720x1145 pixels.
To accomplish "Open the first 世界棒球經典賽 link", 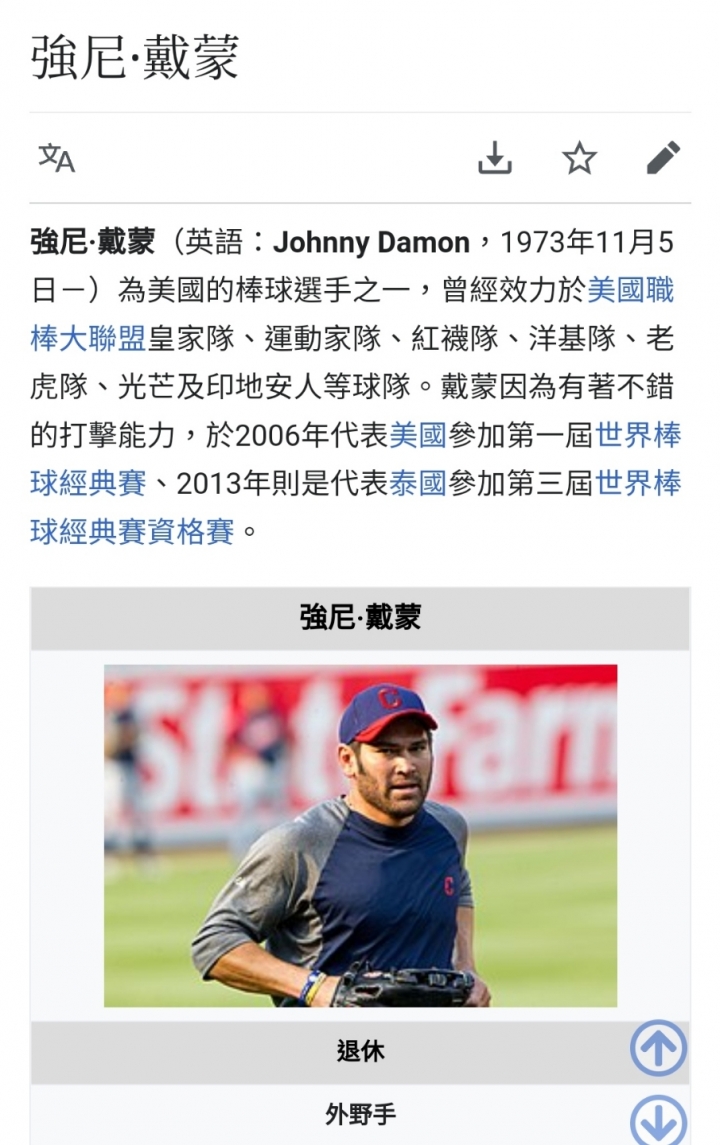I will (638, 435).
